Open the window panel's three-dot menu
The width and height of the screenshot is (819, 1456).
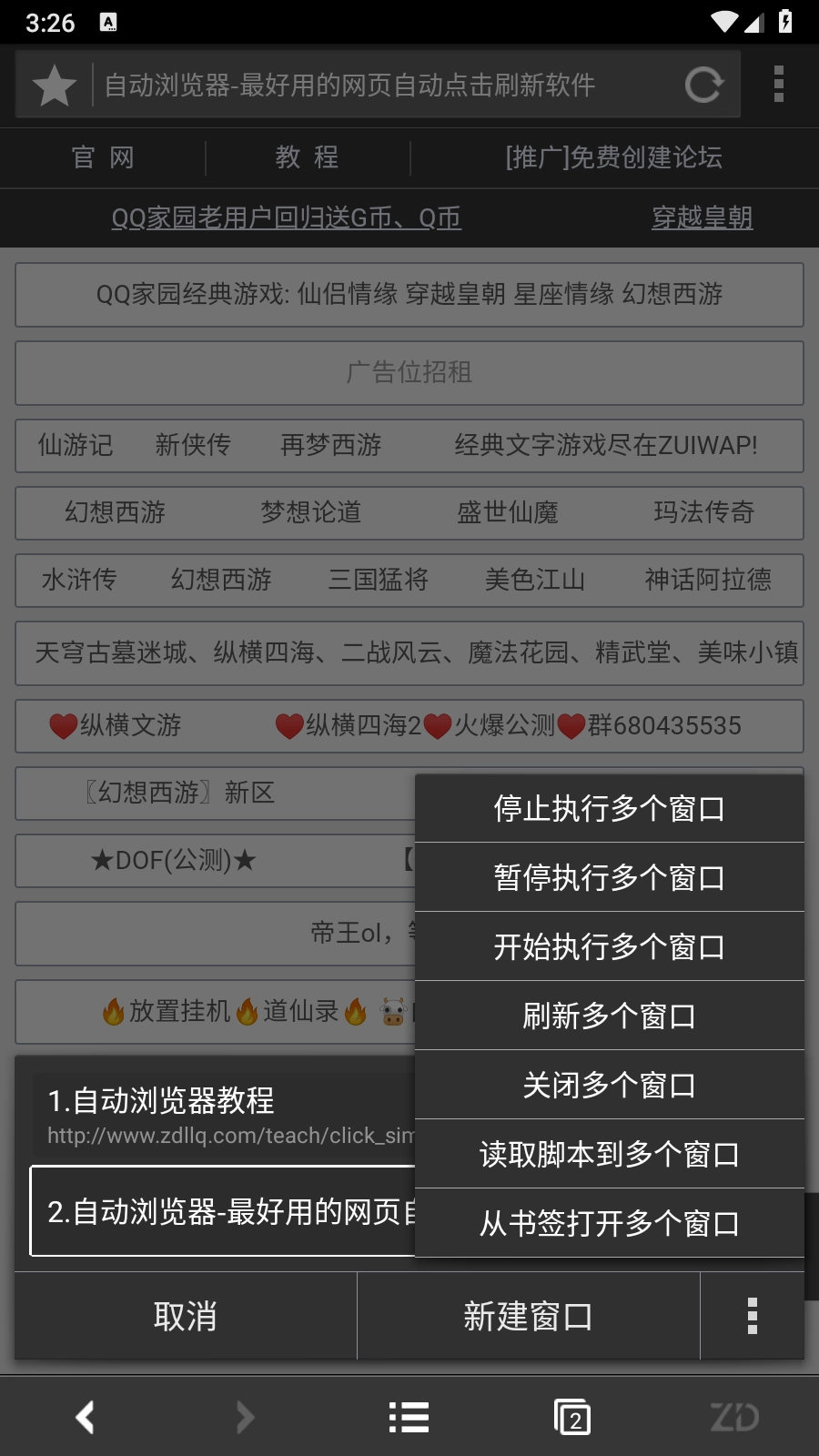(x=752, y=1316)
